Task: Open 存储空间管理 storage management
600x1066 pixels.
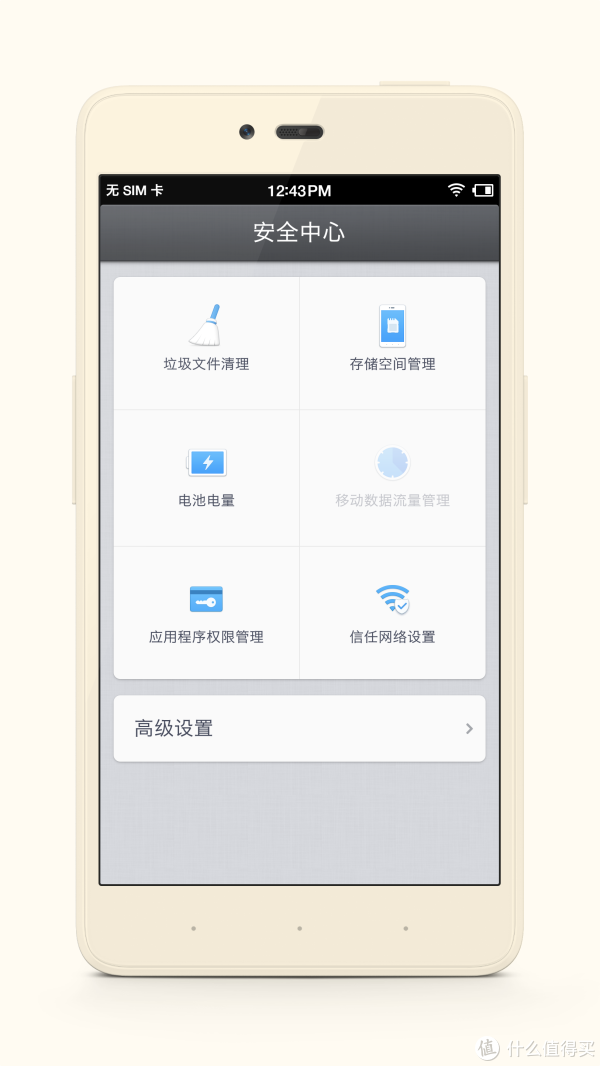Action: click(x=392, y=341)
